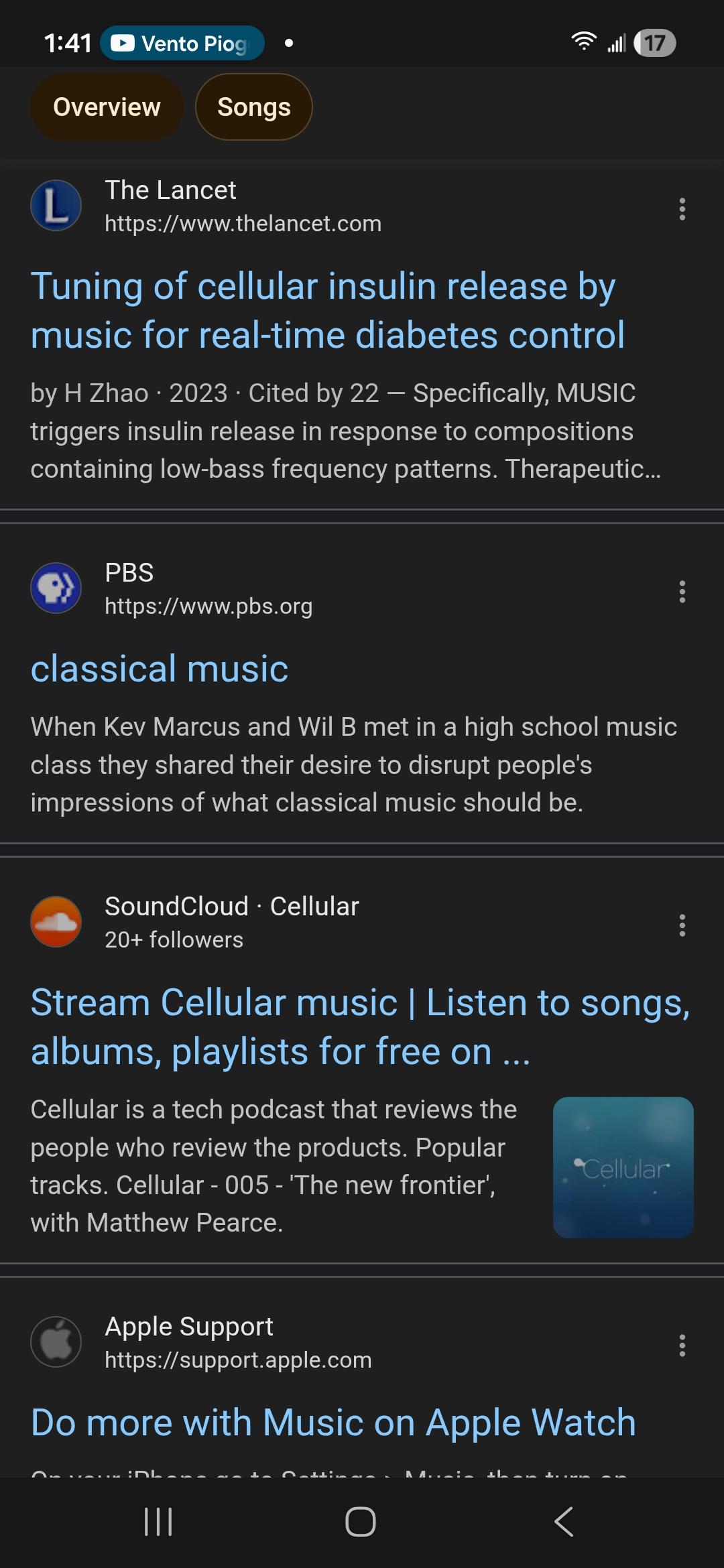Screen dimensions: 724x1568
Task: Switch to the Songs tab
Action: pyautogui.click(x=253, y=107)
